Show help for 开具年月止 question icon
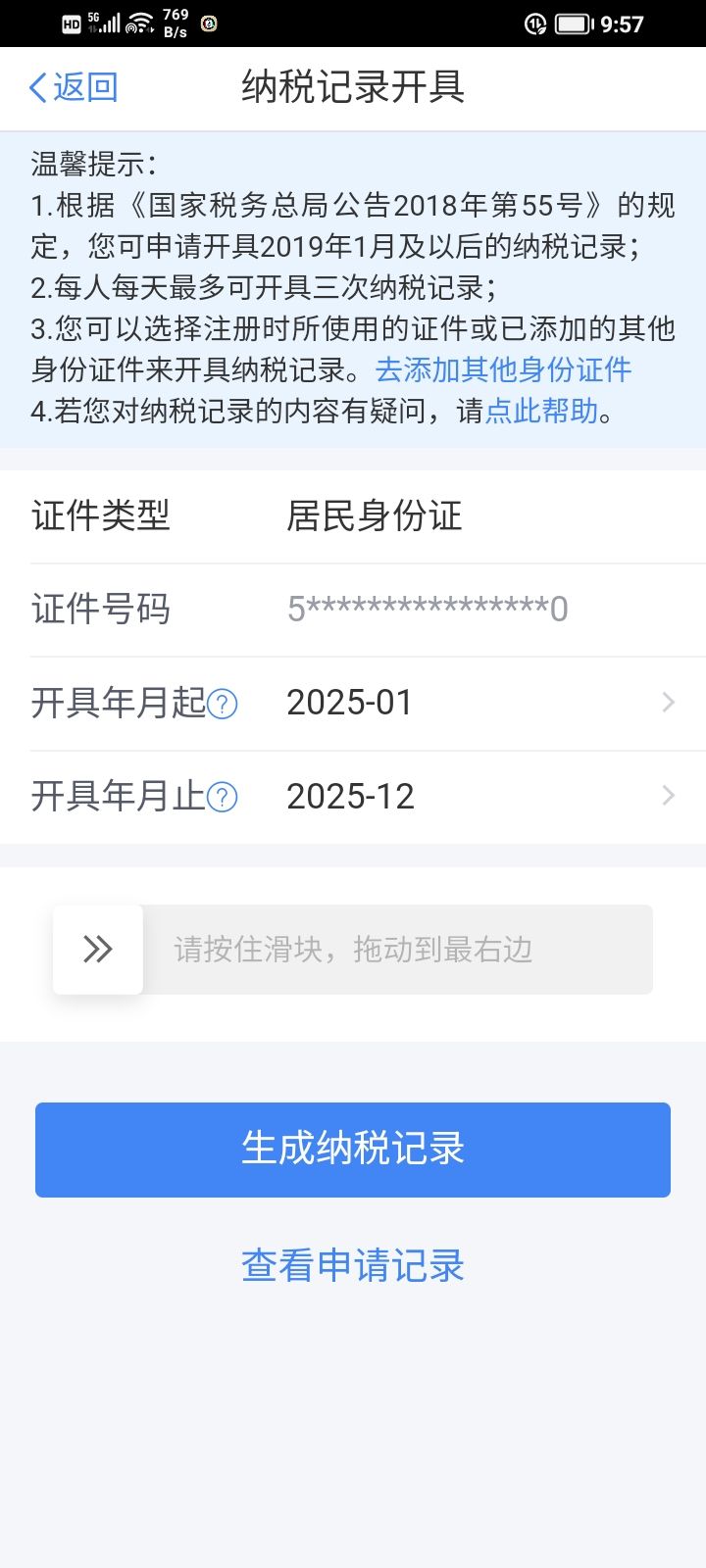Image resolution: width=706 pixels, height=1568 pixels. coord(223,798)
